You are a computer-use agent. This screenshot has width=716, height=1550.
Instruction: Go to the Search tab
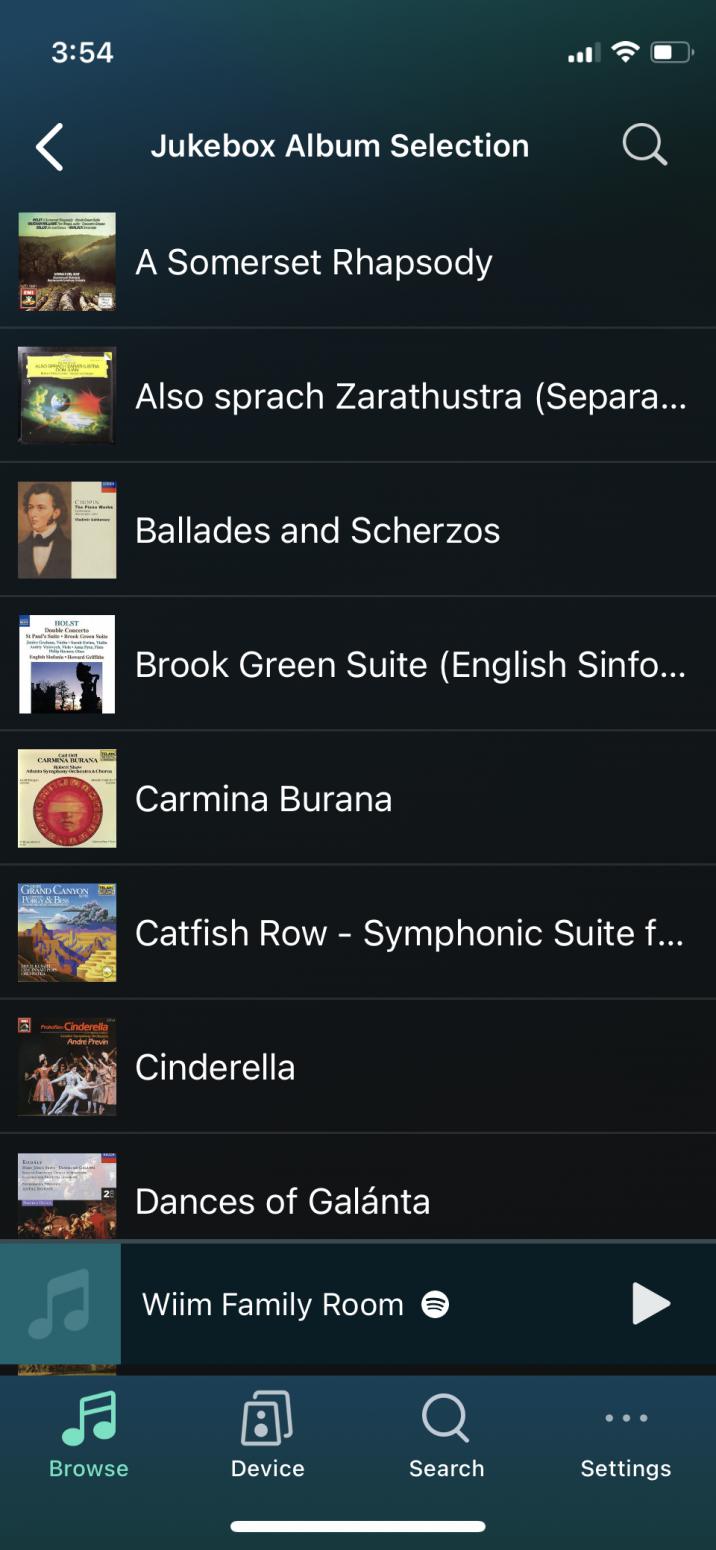click(x=446, y=1437)
